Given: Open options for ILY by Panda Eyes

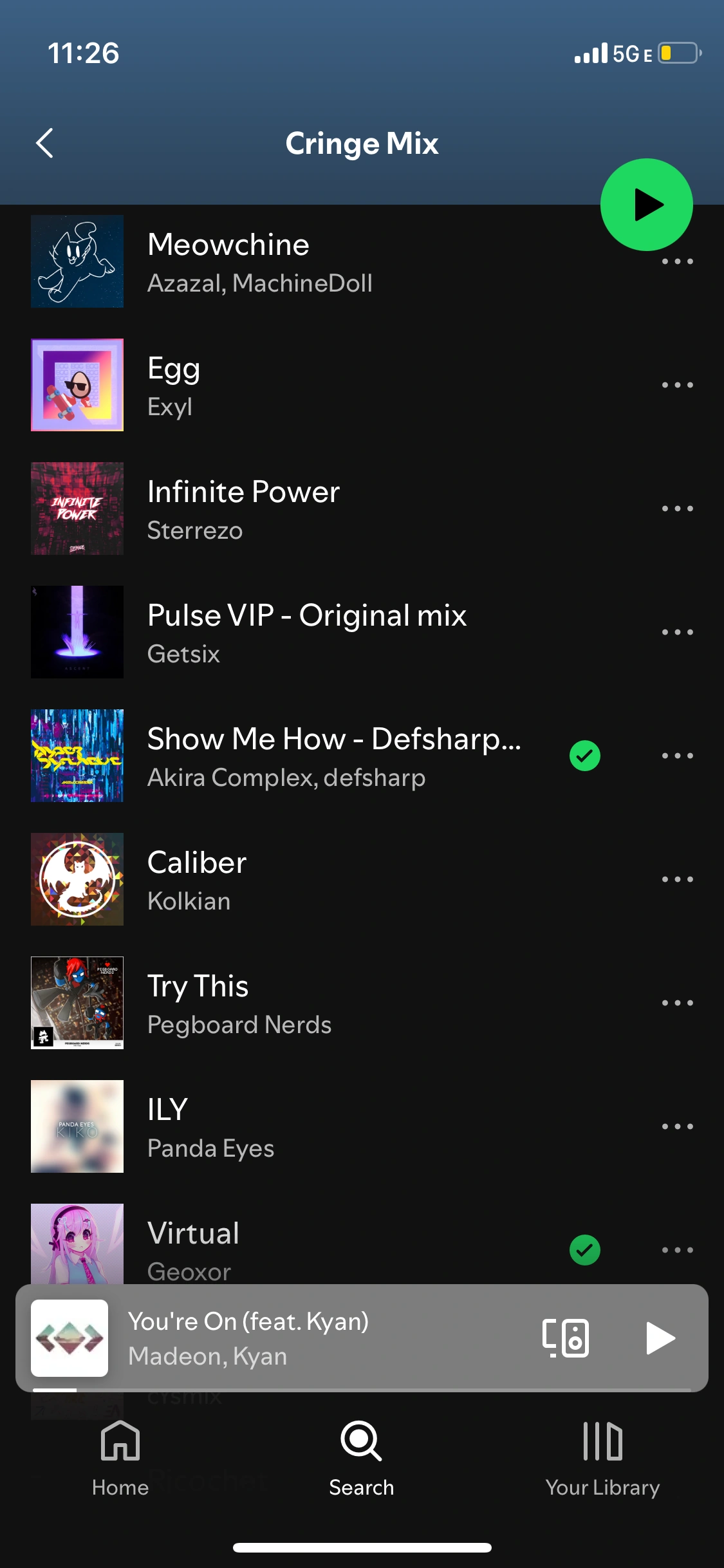Looking at the screenshot, I should point(677,1126).
